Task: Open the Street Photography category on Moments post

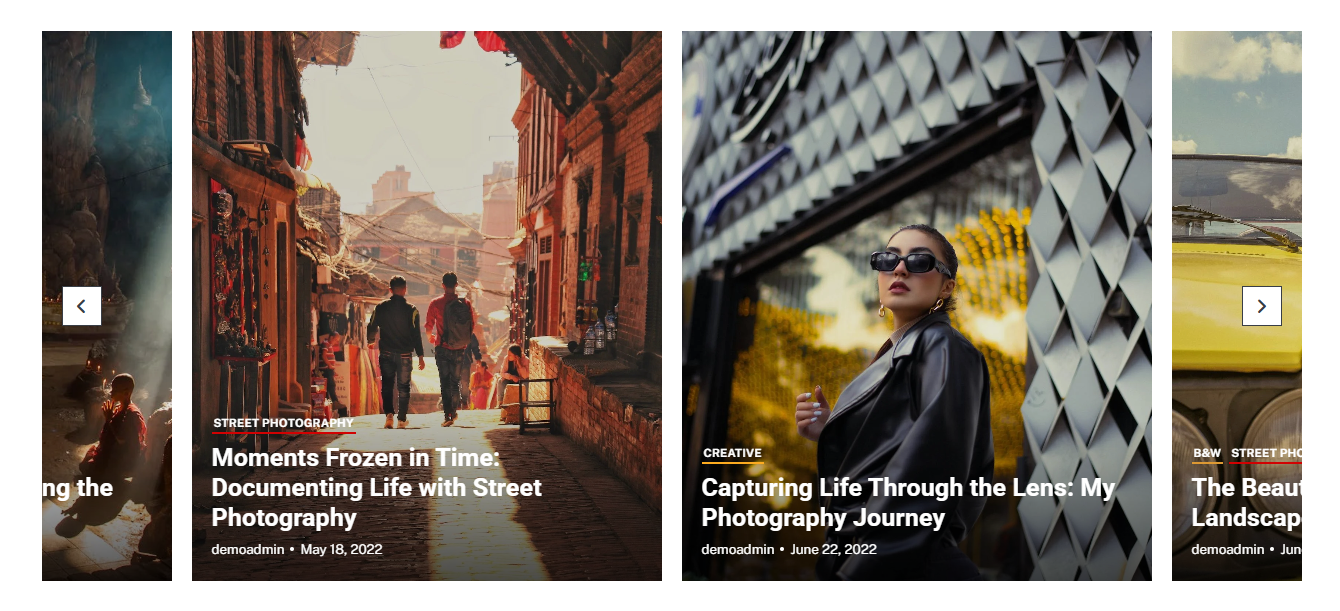Action: tap(283, 423)
